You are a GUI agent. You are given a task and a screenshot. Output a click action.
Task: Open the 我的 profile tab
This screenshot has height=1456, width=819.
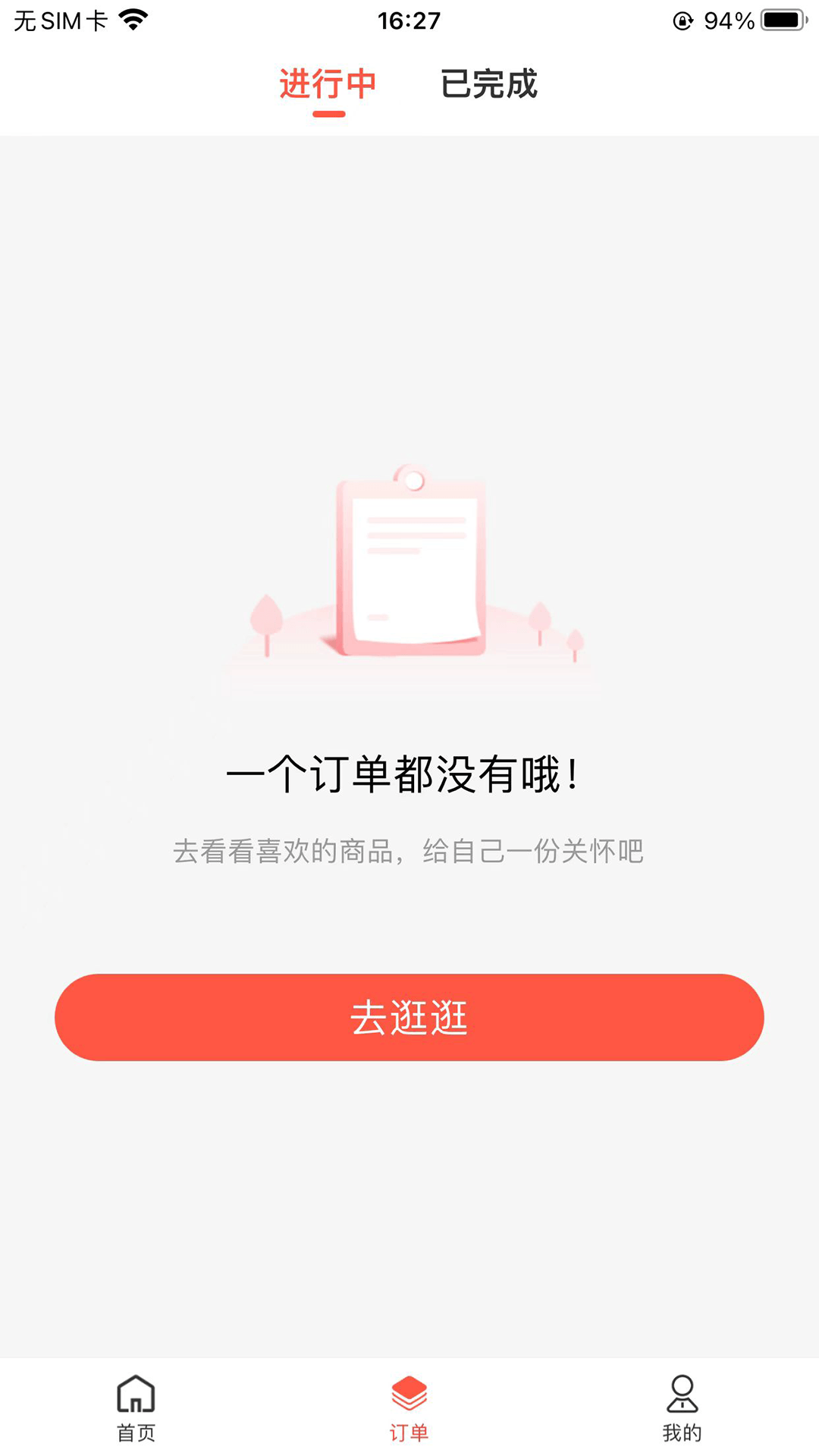(x=682, y=1407)
